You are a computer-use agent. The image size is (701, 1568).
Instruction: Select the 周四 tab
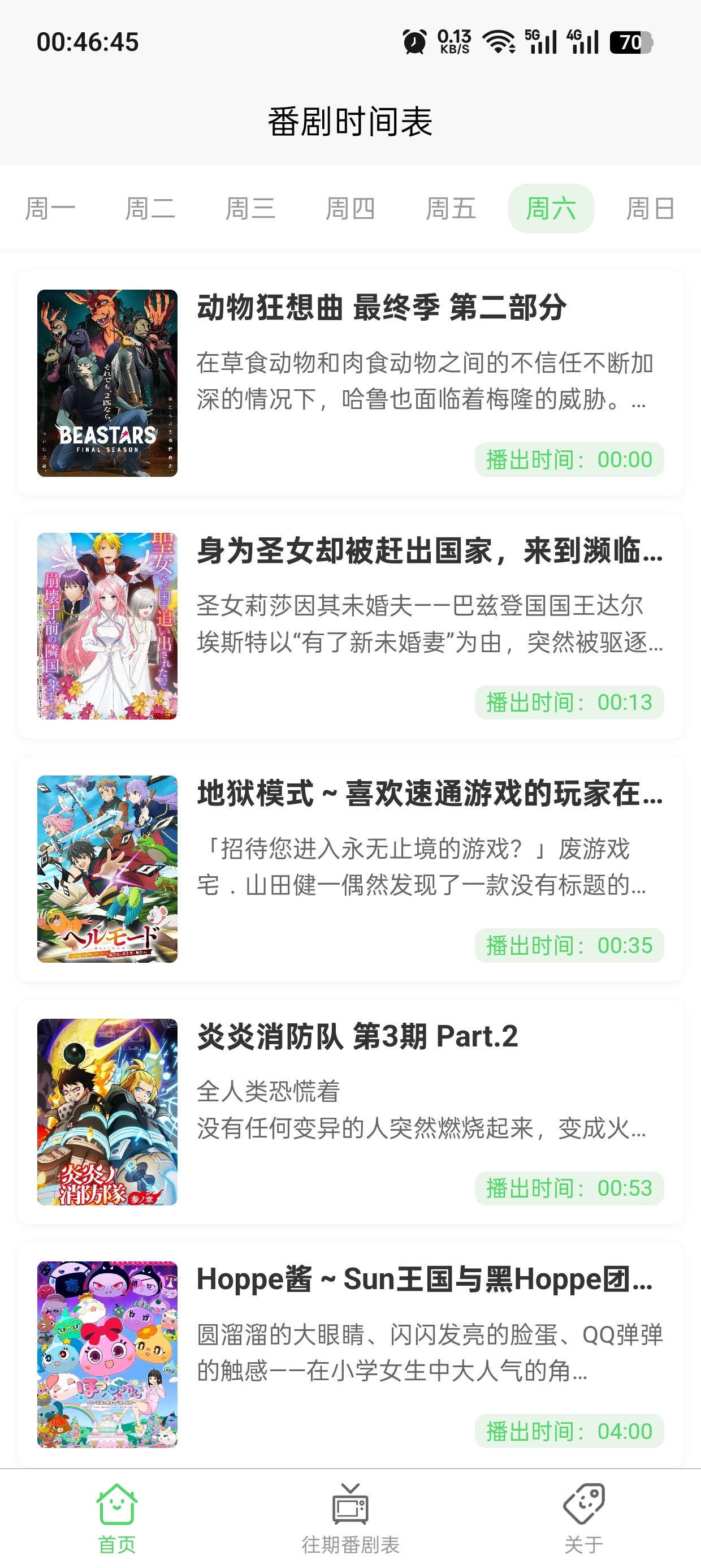click(351, 208)
